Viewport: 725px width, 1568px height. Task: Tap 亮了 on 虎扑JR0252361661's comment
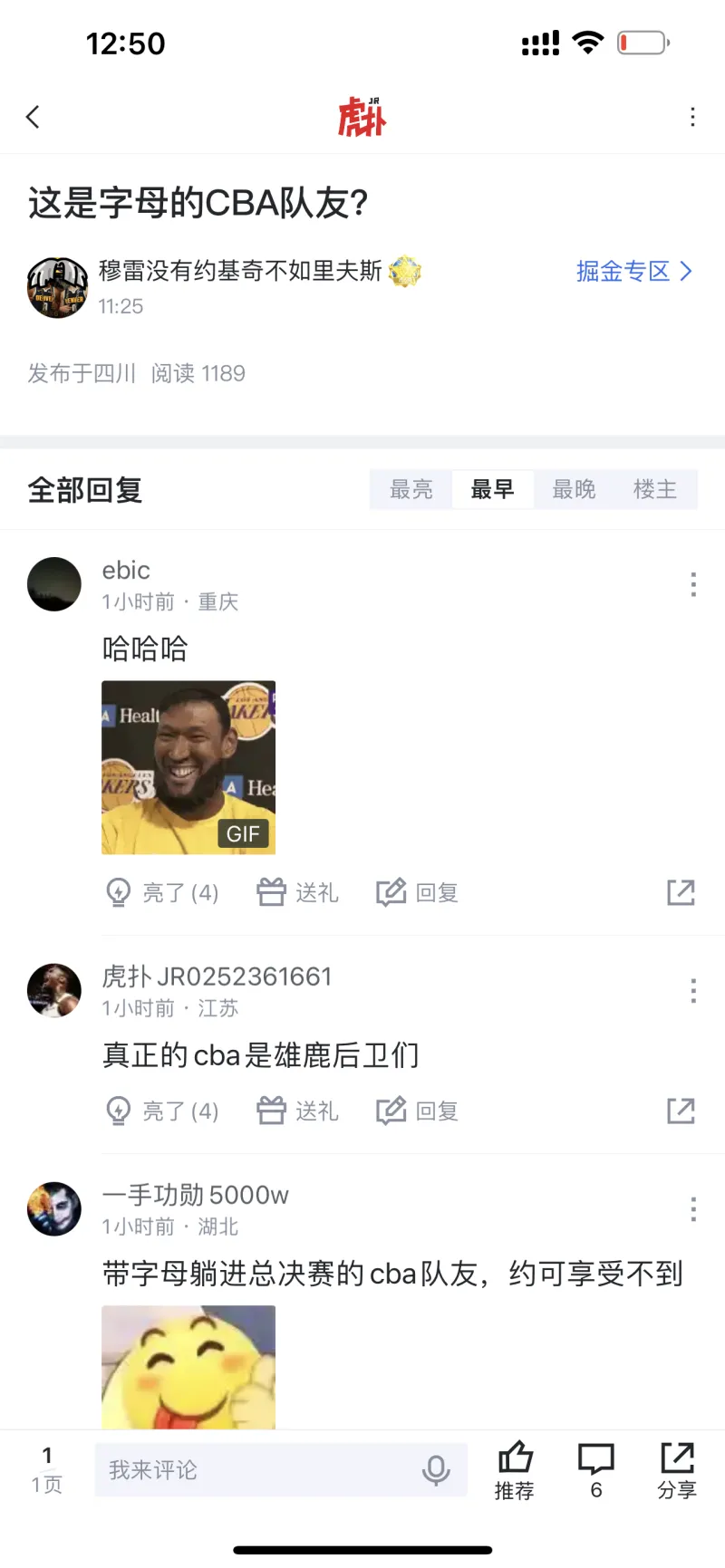[163, 1111]
